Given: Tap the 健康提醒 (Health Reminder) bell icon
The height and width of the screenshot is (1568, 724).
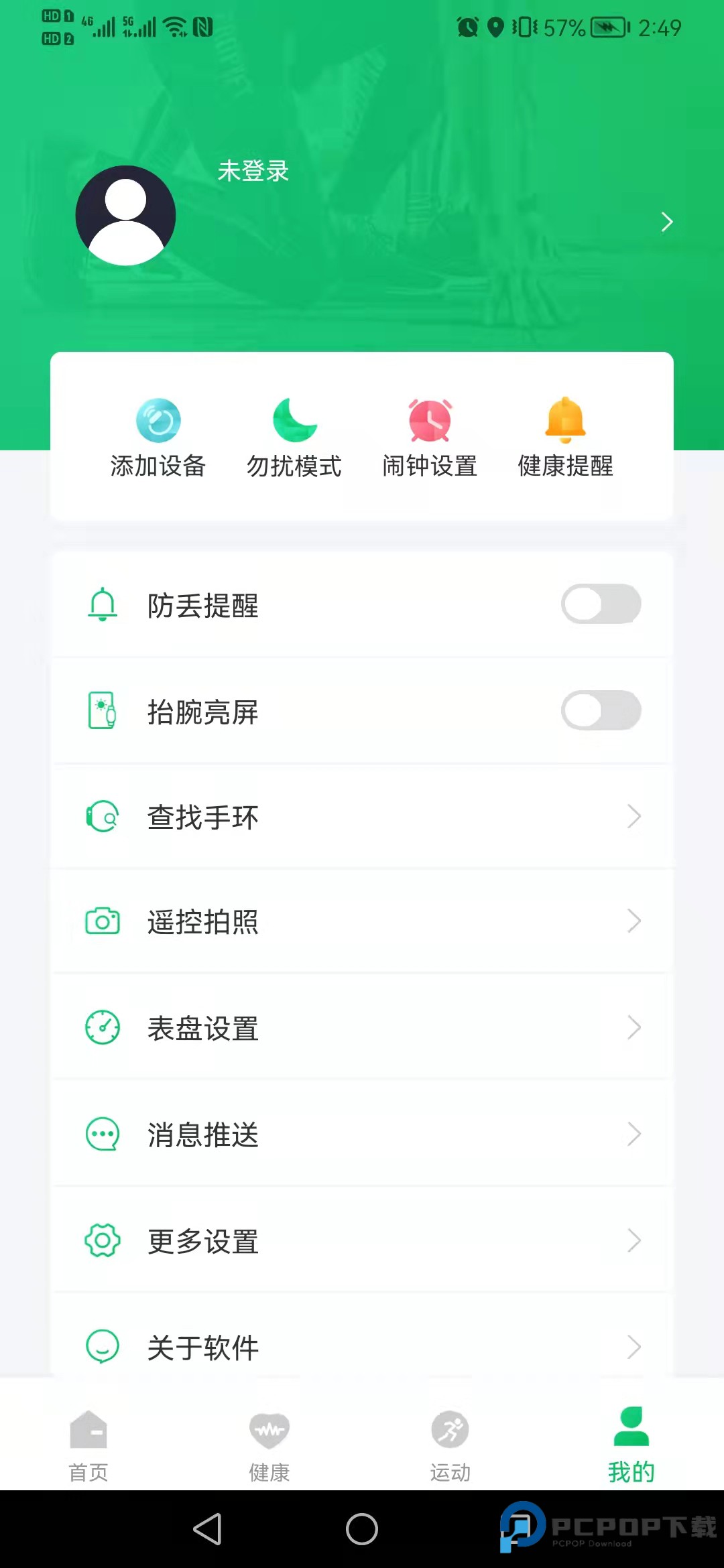Looking at the screenshot, I should point(564,420).
